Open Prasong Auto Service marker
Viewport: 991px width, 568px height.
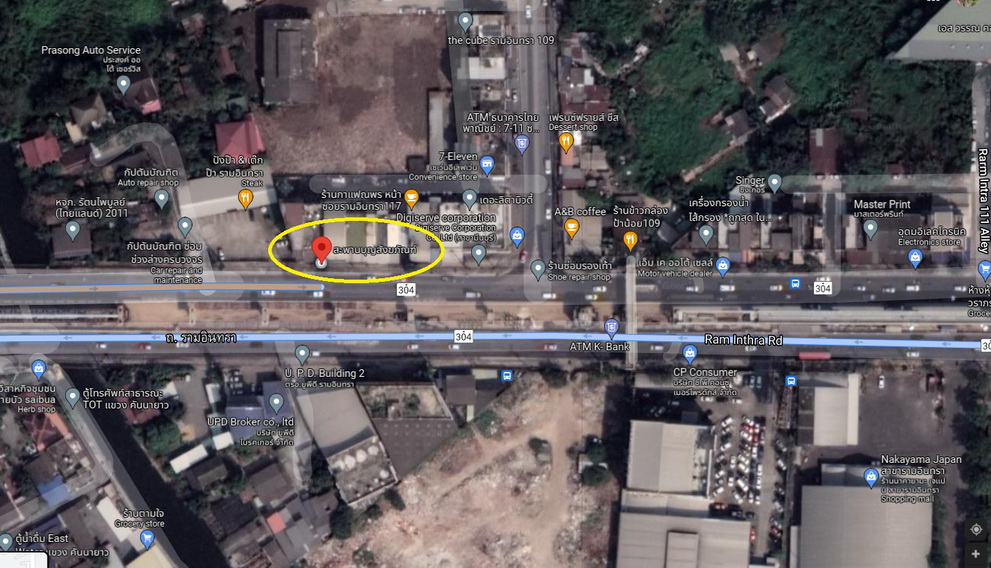[x=123, y=84]
